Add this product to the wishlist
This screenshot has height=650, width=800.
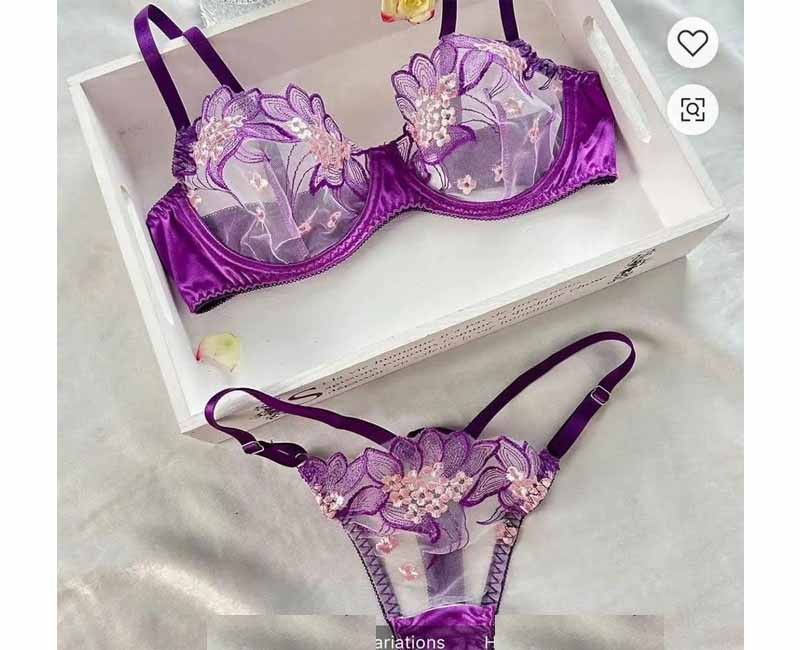pyautogui.click(x=692, y=43)
